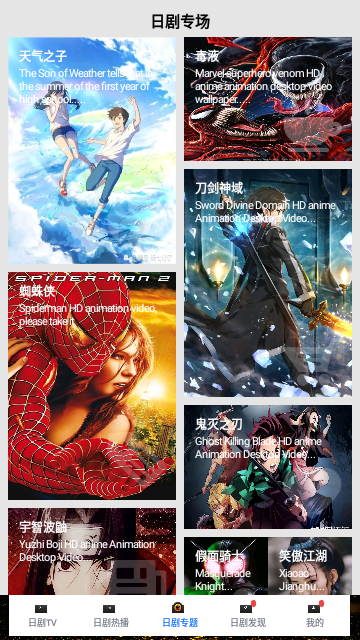The height and width of the screenshot is (640, 360).
Task: Open the 假面骑士 tile
Action: [x=226, y=566]
